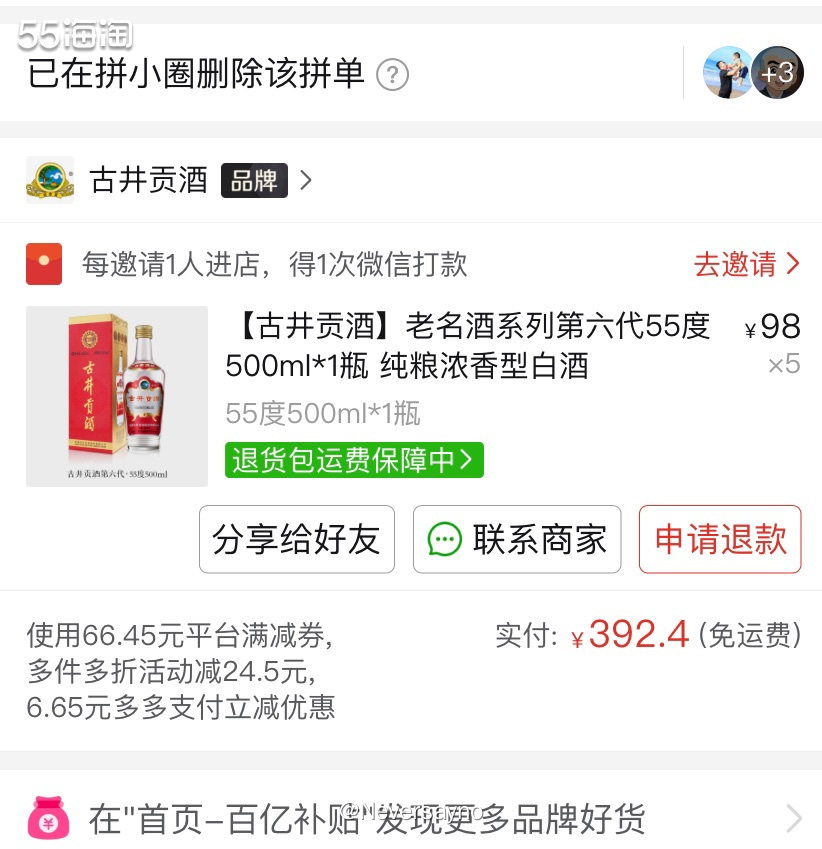Click the green chat bubble icon on 联系商家
Viewport: 822px width, 849px height.
pyautogui.click(x=444, y=539)
